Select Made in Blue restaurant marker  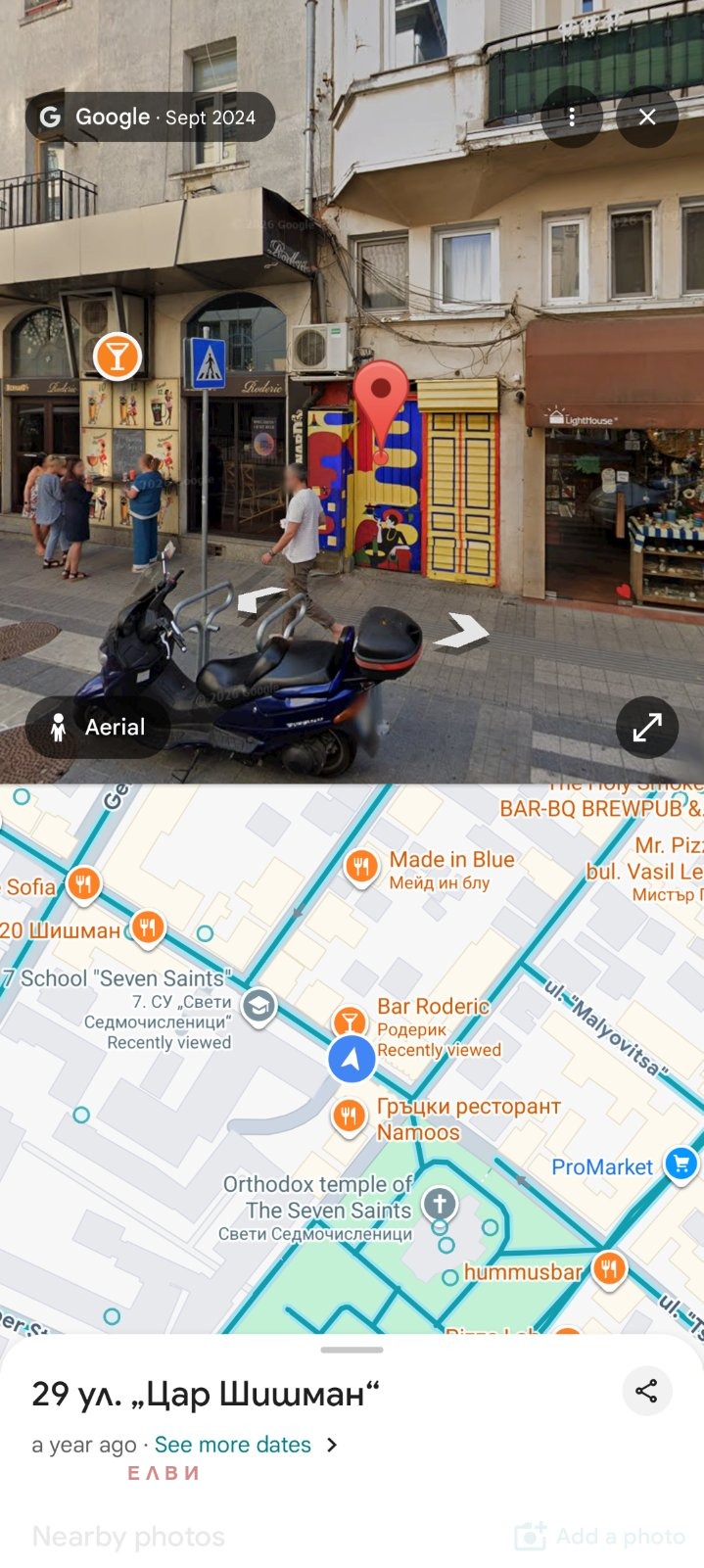(x=361, y=866)
